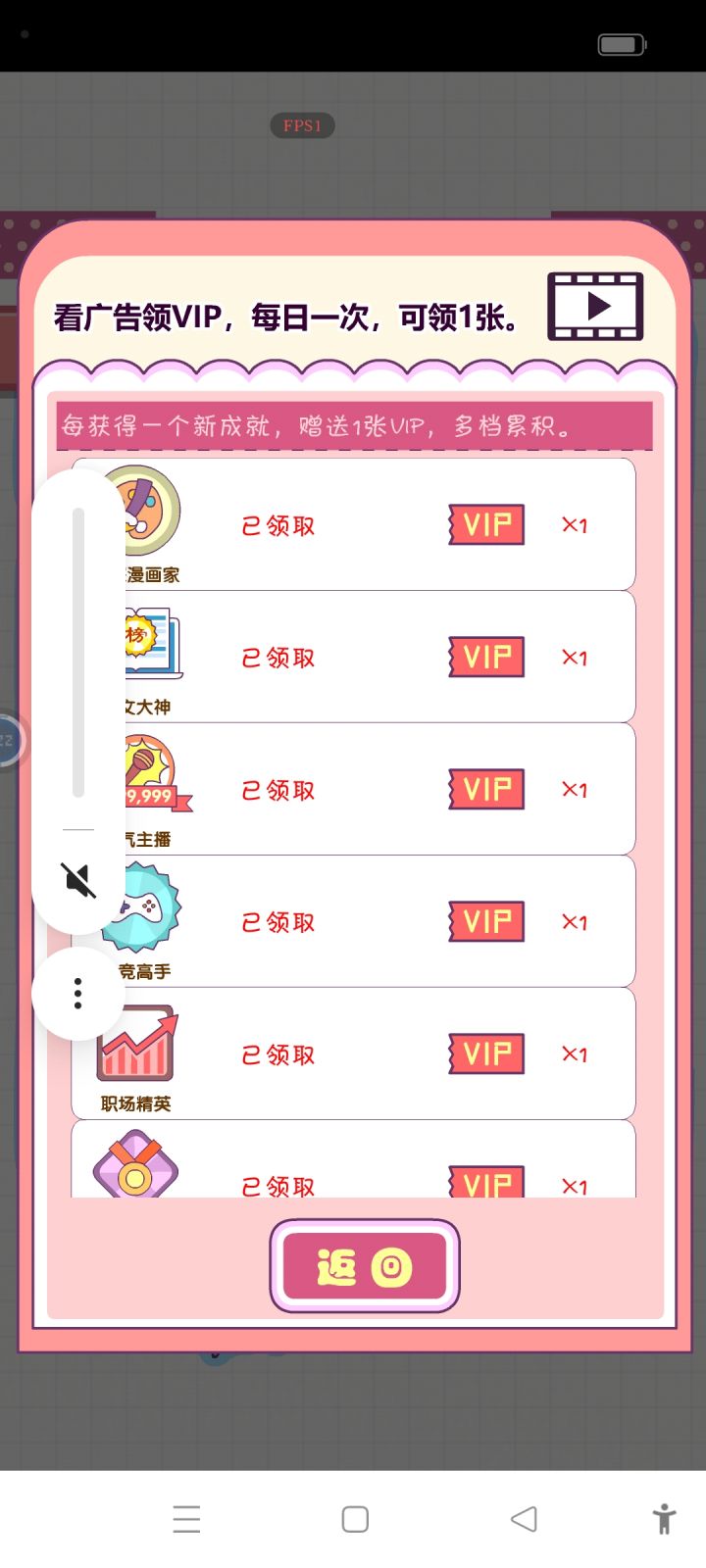Tap the video play icon to watch ad

point(595,306)
